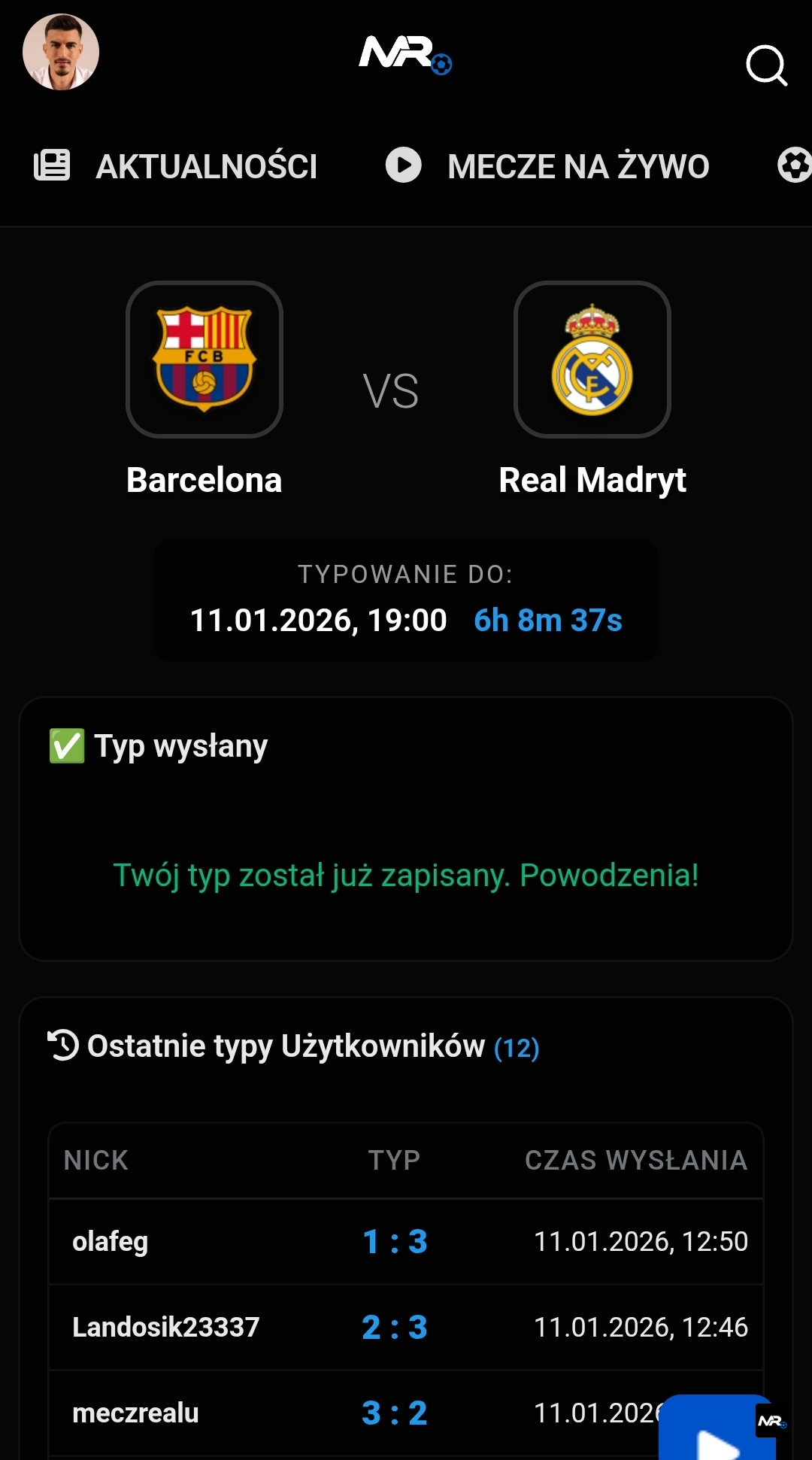Switch to Aktualności section

[176, 166]
